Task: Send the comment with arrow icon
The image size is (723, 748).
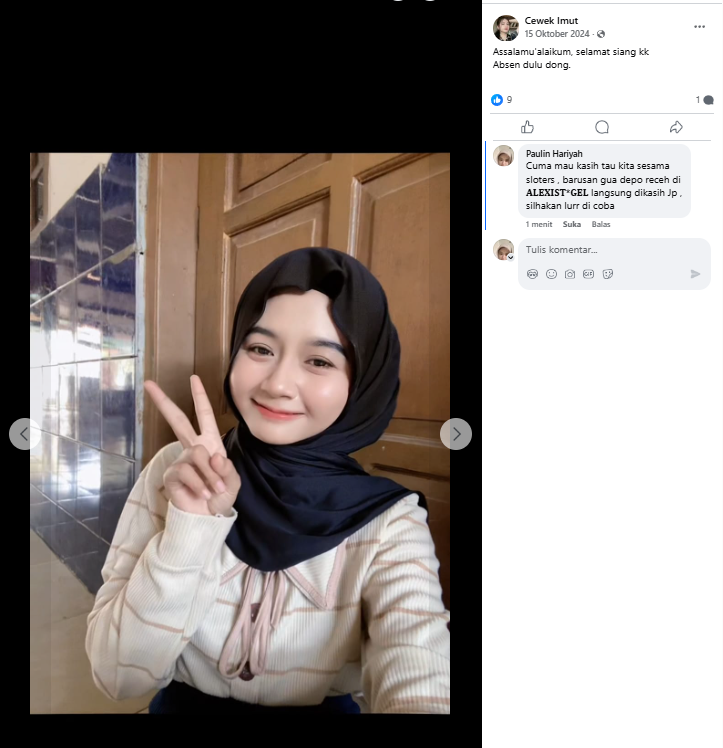Action: click(695, 274)
